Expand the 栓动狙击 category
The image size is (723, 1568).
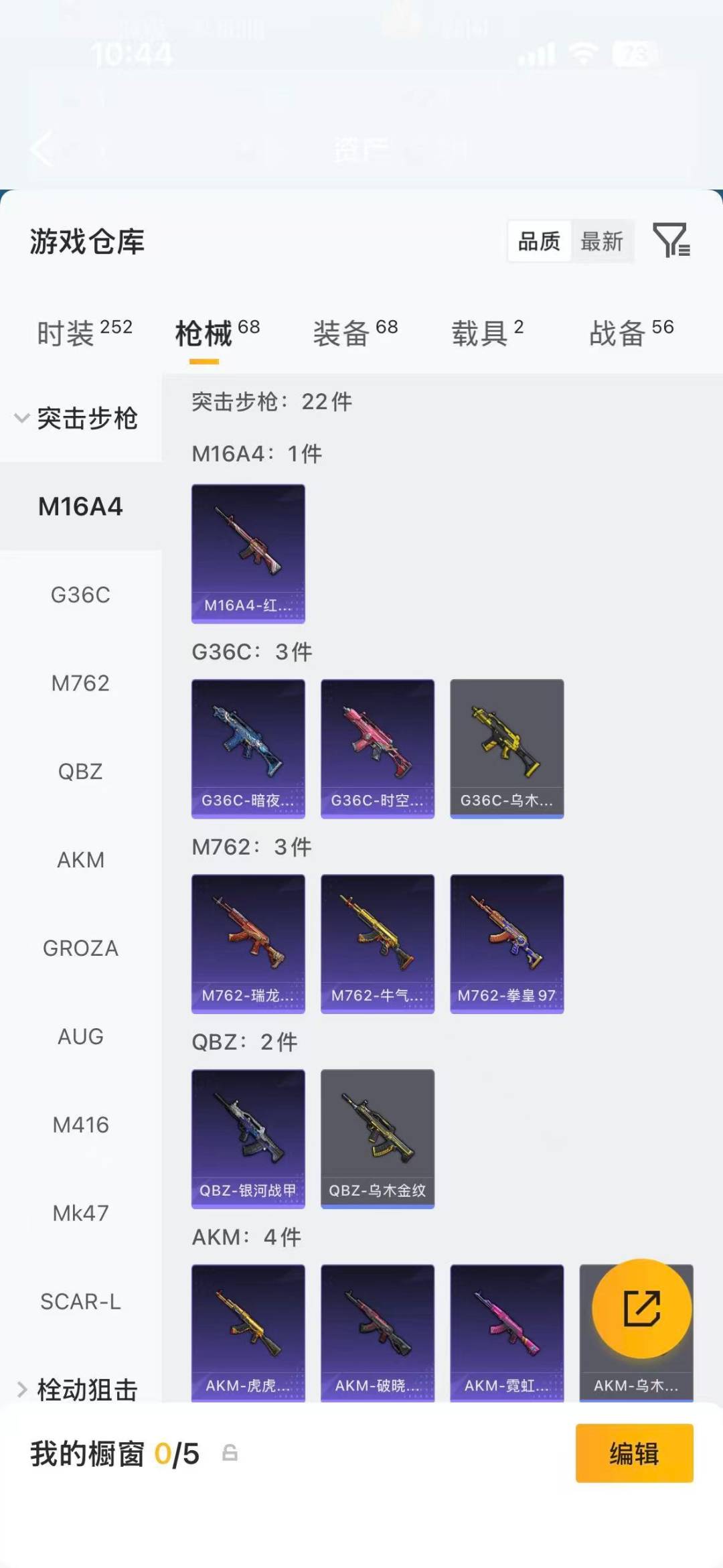pos(77,1389)
